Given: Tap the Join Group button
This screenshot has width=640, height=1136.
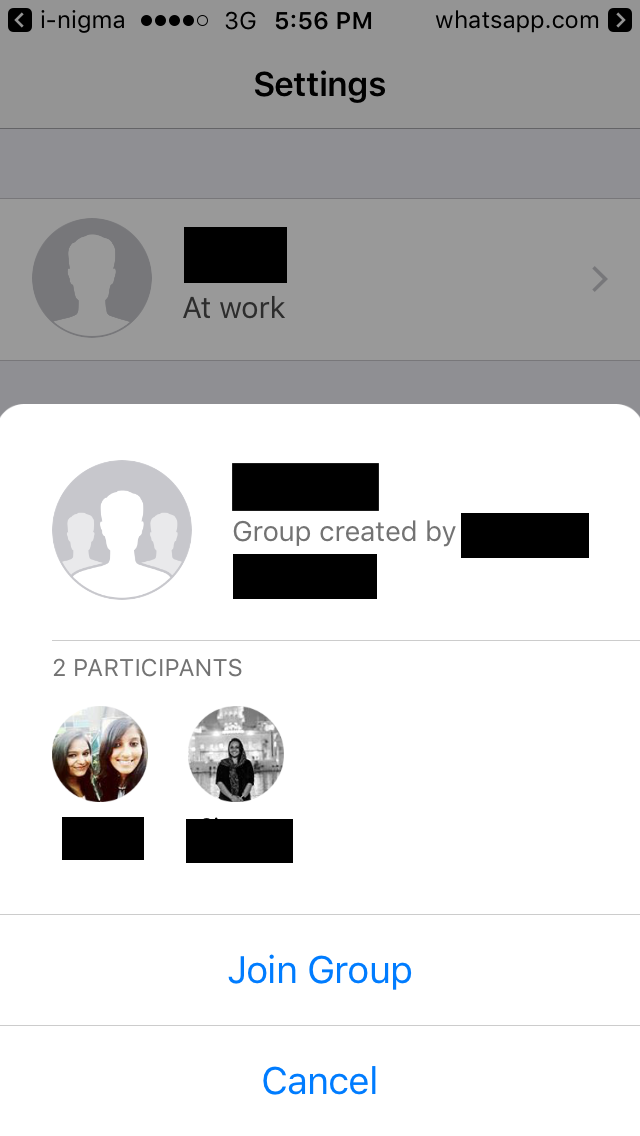Looking at the screenshot, I should (320, 970).
